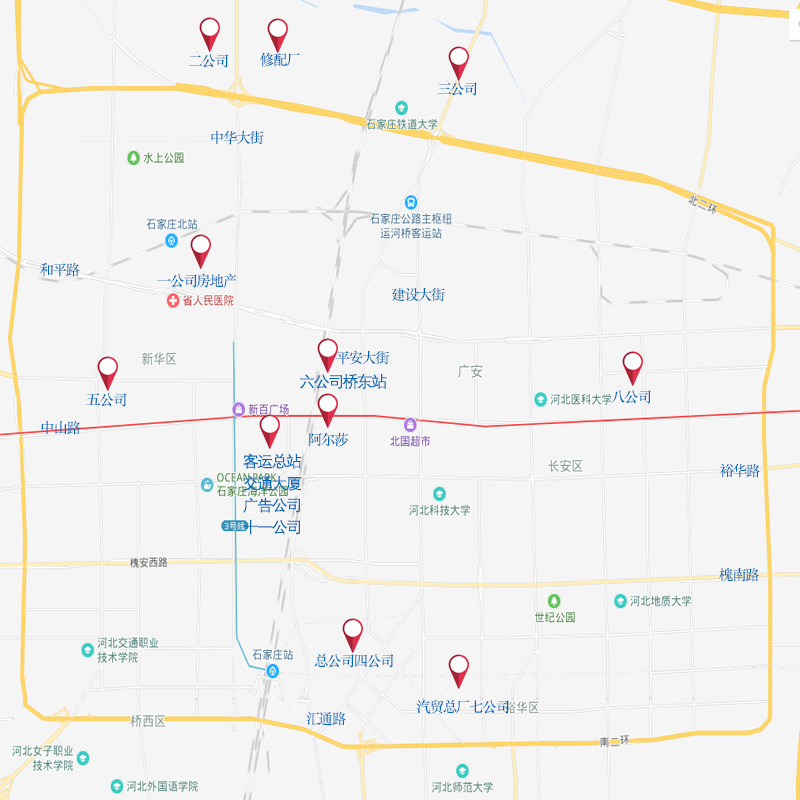
Task: Tap the 二公司 map pin
Action: (209, 32)
